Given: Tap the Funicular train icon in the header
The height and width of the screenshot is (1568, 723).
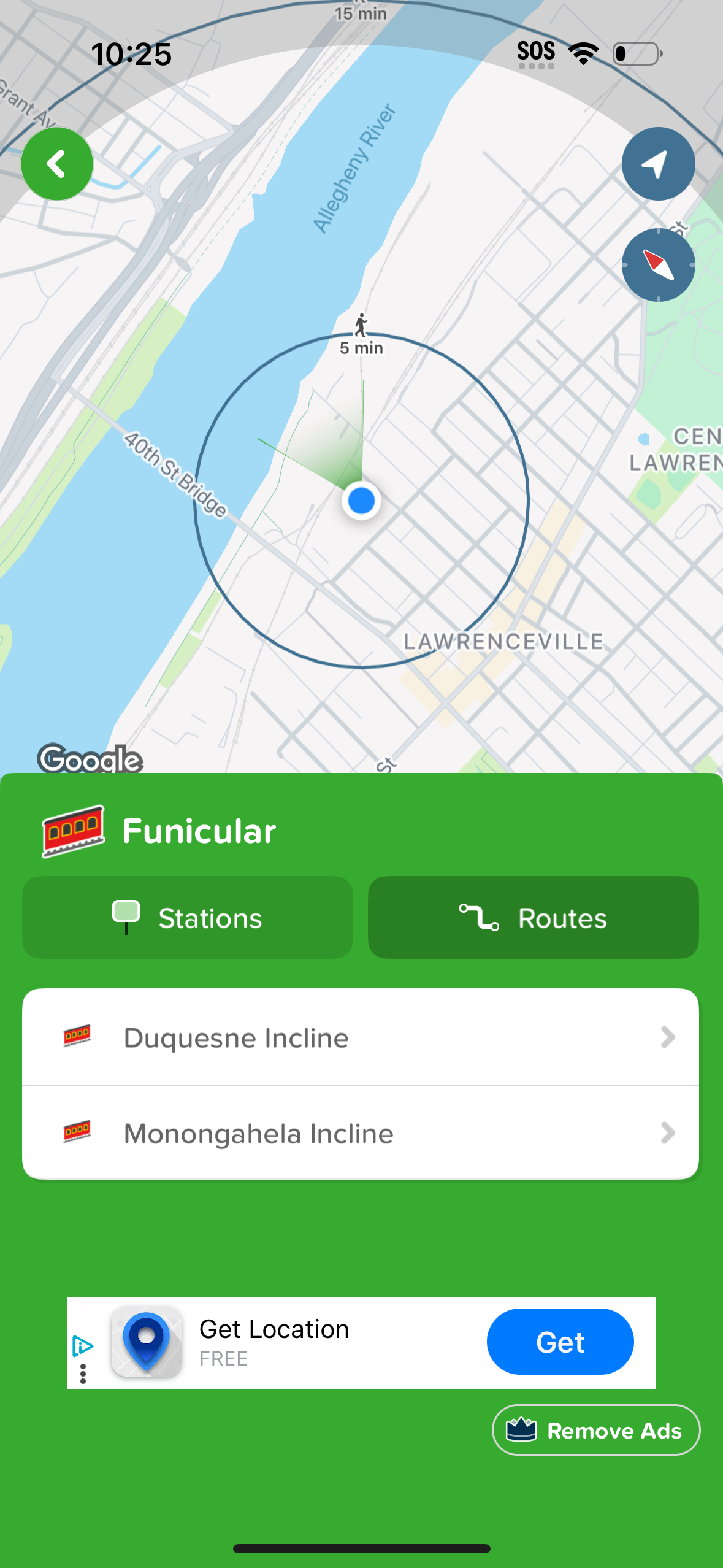Looking at the screenshot, I should click(x=72, y=831).
